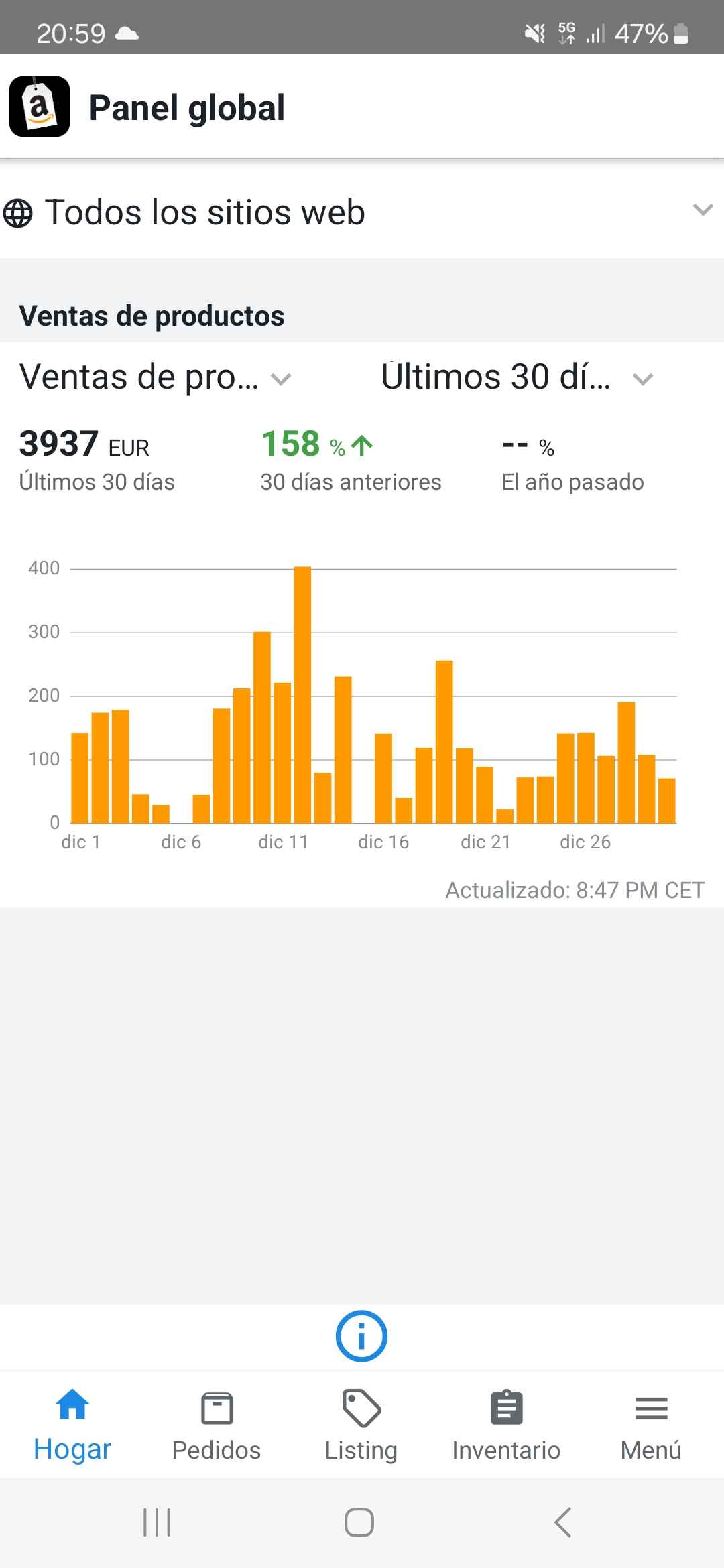Open the Inventario tab

(x=506, y=1425)
